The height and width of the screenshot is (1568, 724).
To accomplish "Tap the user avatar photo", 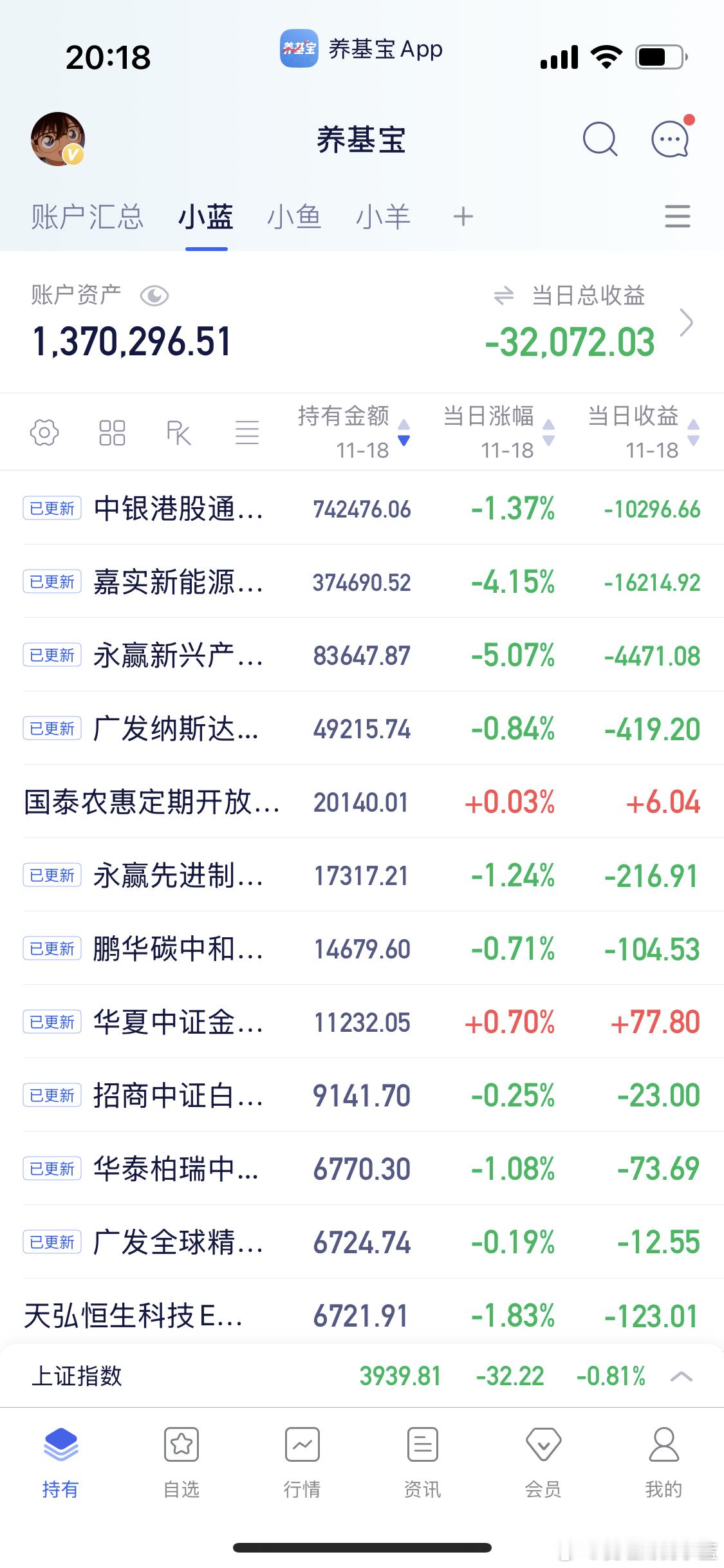I will pyautogui.click(x=57, y=139).
